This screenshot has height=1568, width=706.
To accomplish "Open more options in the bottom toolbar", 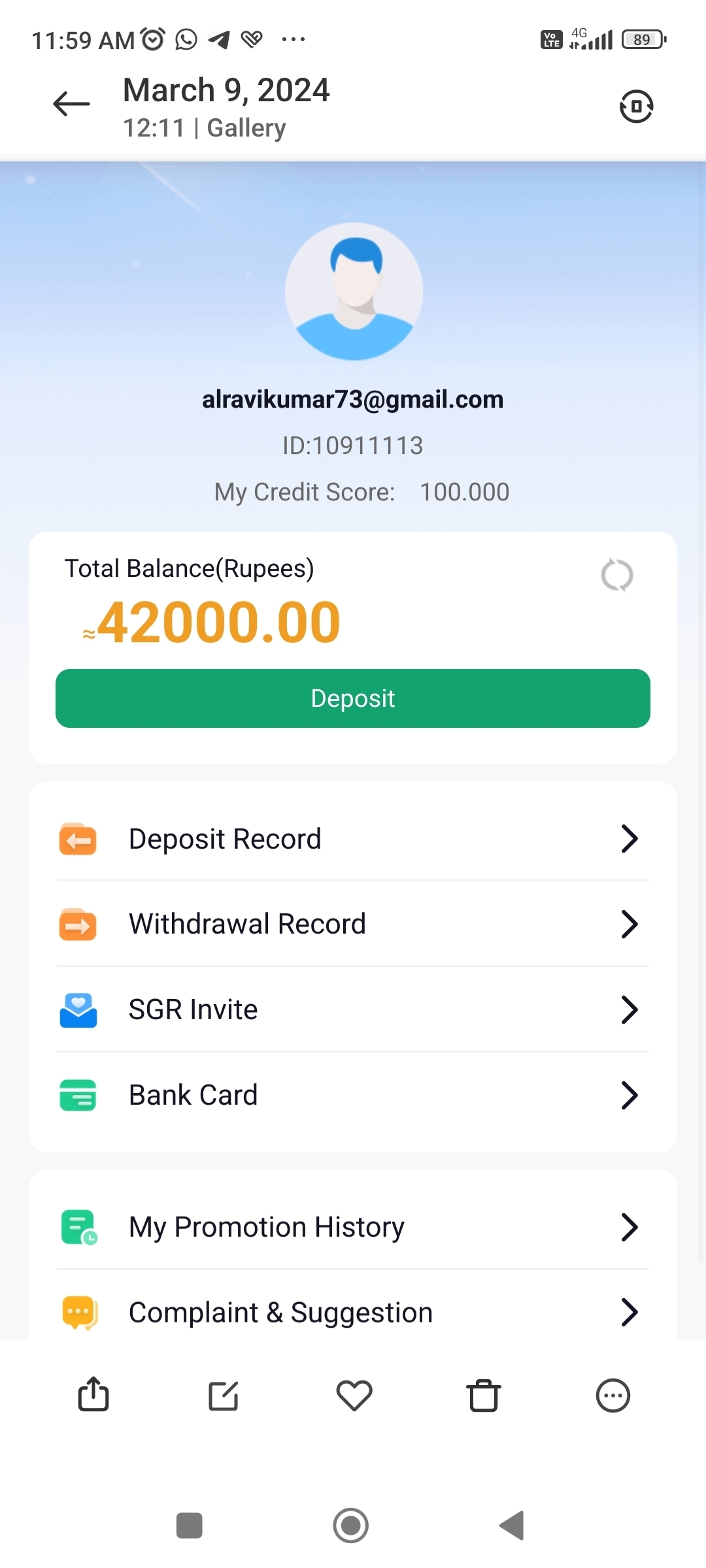I will point(613,1396).
